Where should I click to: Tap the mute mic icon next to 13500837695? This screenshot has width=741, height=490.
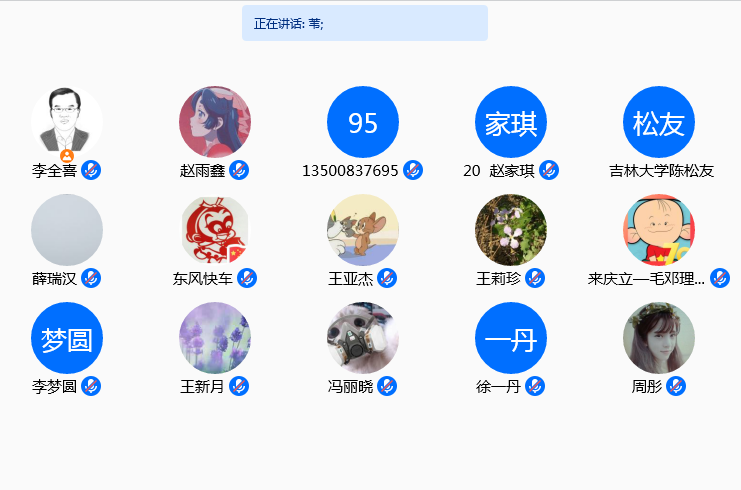(413, 170)
